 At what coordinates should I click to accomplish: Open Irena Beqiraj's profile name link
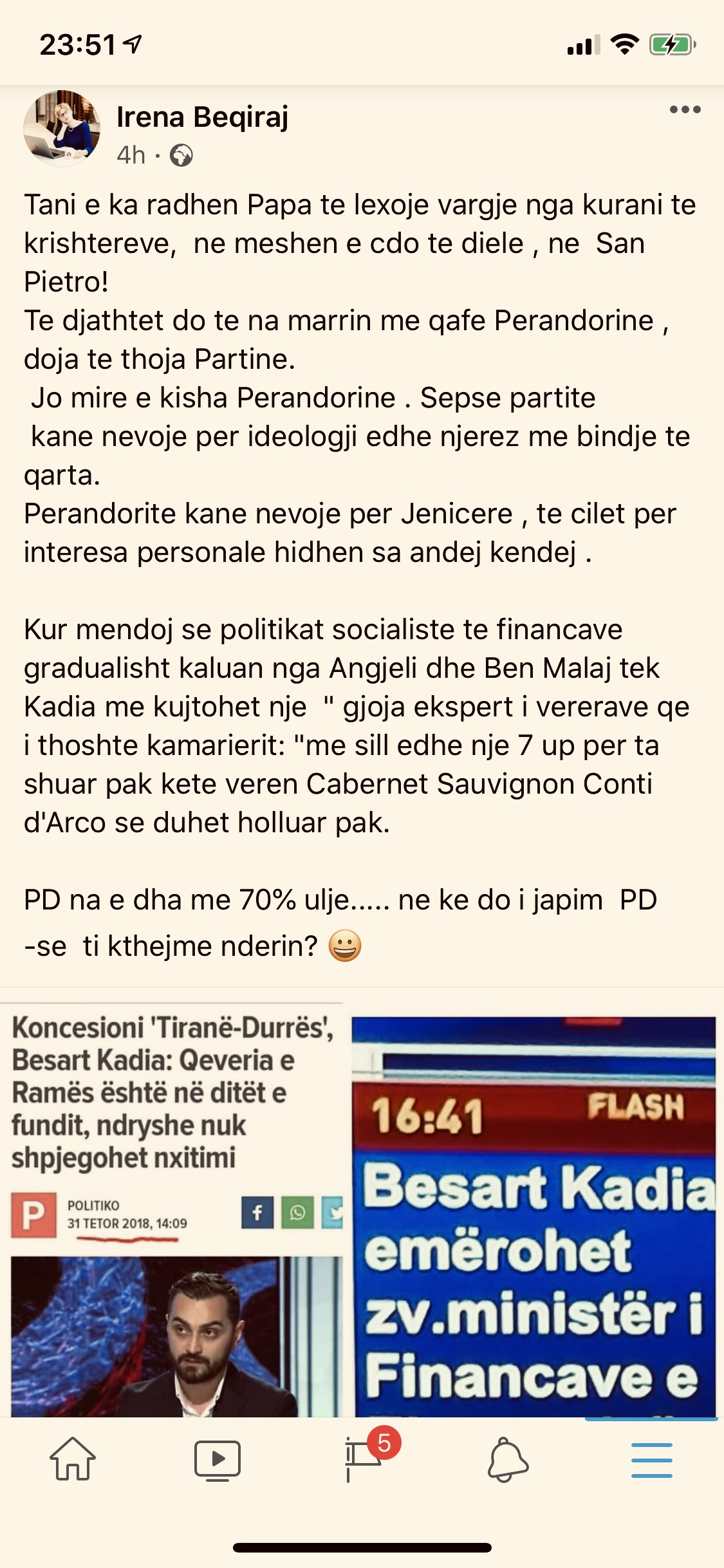pos(202,117)
